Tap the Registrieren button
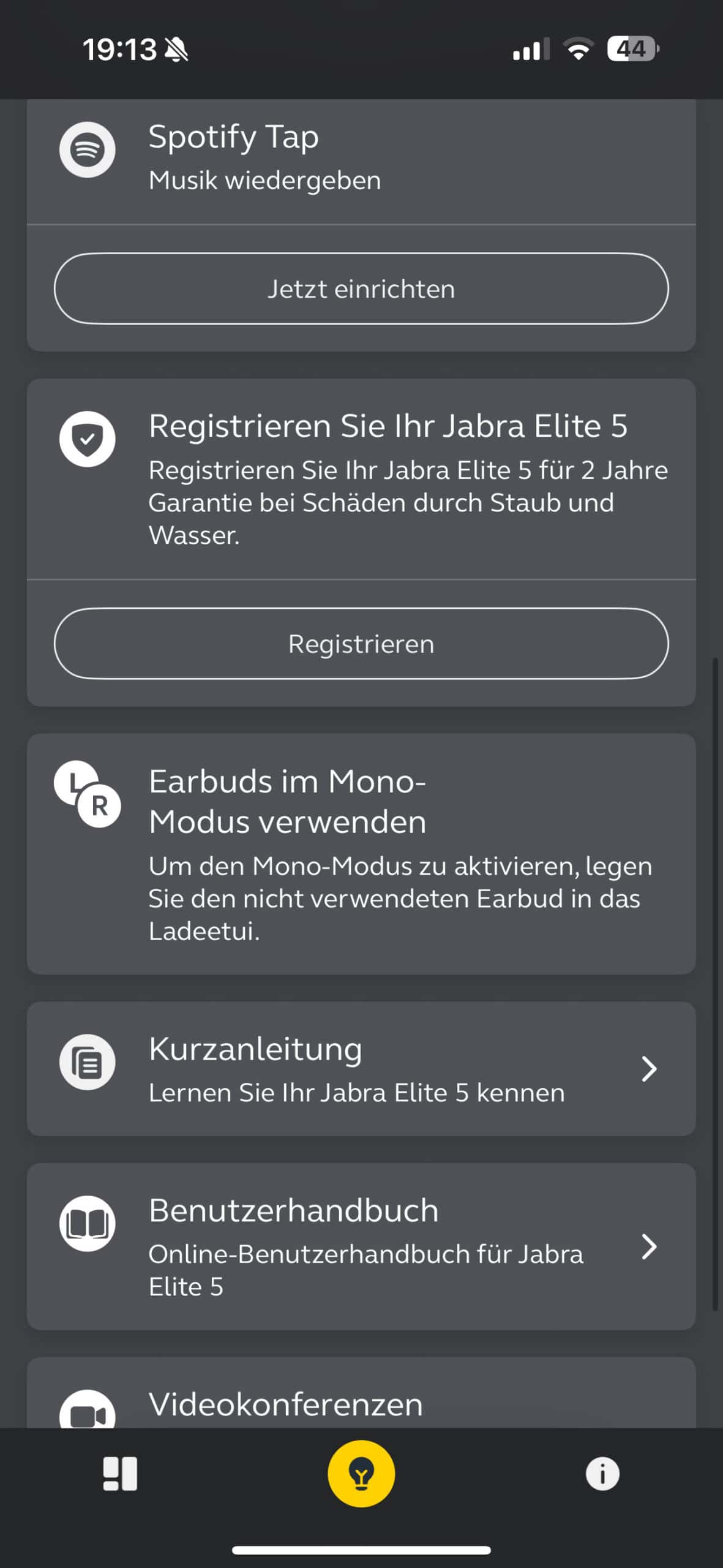This screenshot has height=1568, width=723. click(x=361, y=644)
